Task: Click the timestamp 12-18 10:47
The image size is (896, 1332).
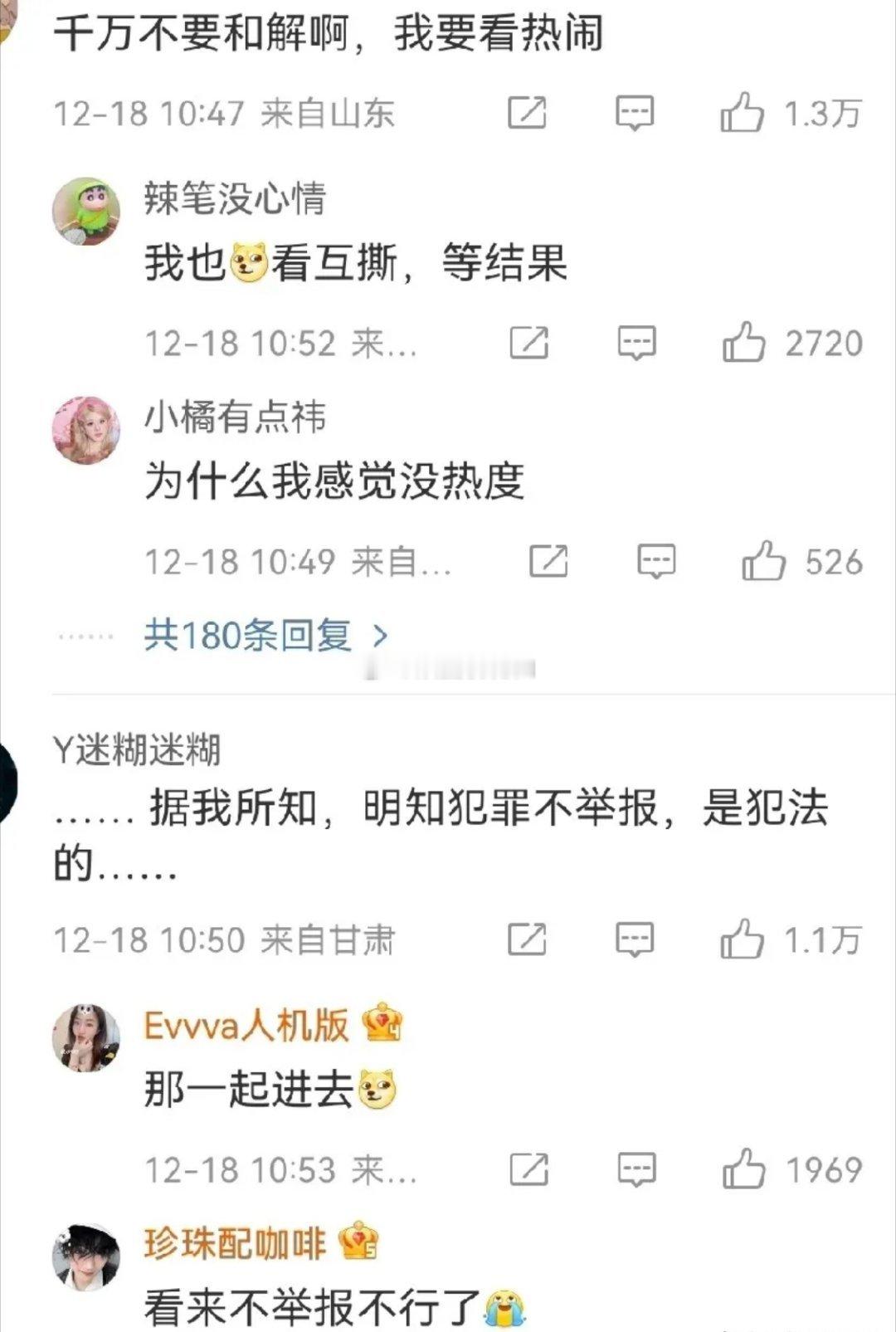Action: [146, 115]
